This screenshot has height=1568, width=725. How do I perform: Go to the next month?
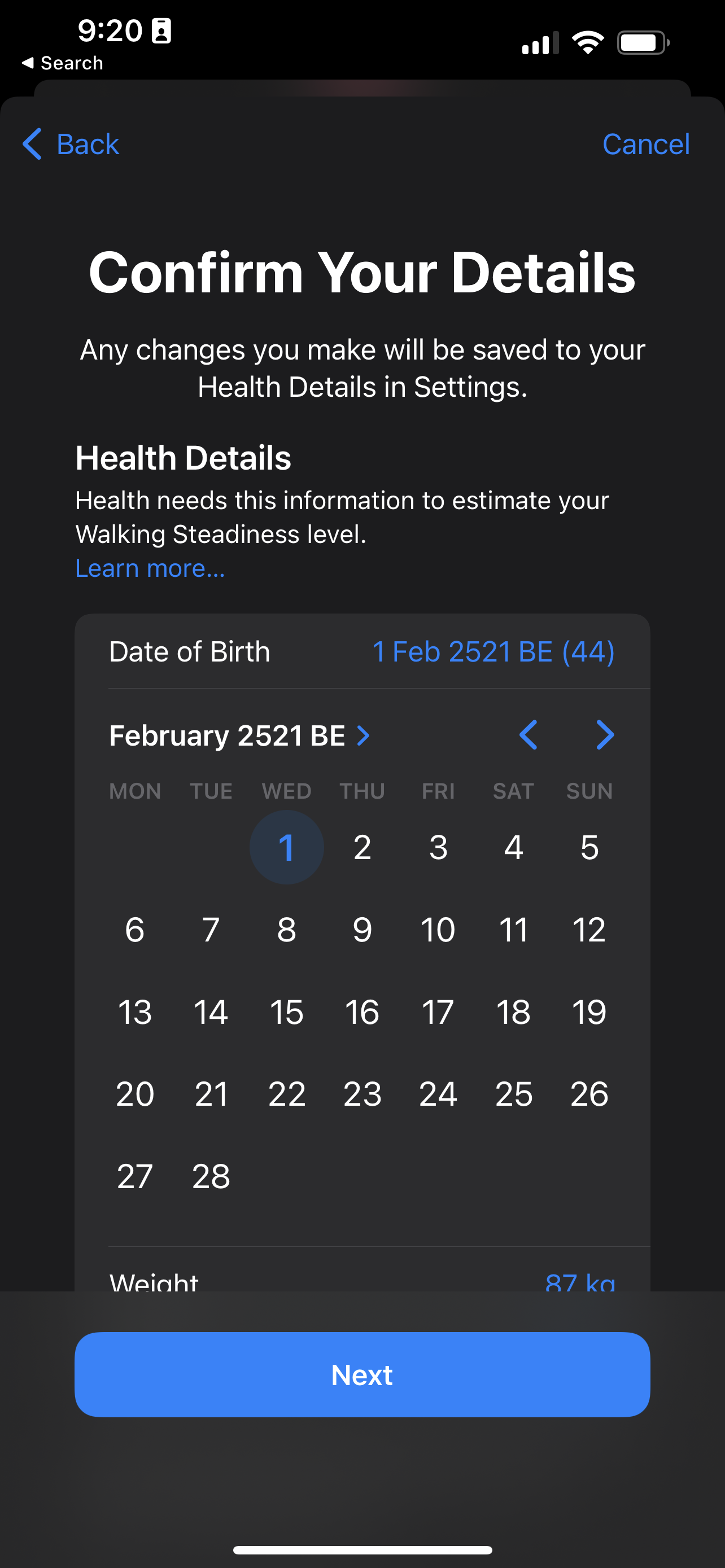pos(605,735)
